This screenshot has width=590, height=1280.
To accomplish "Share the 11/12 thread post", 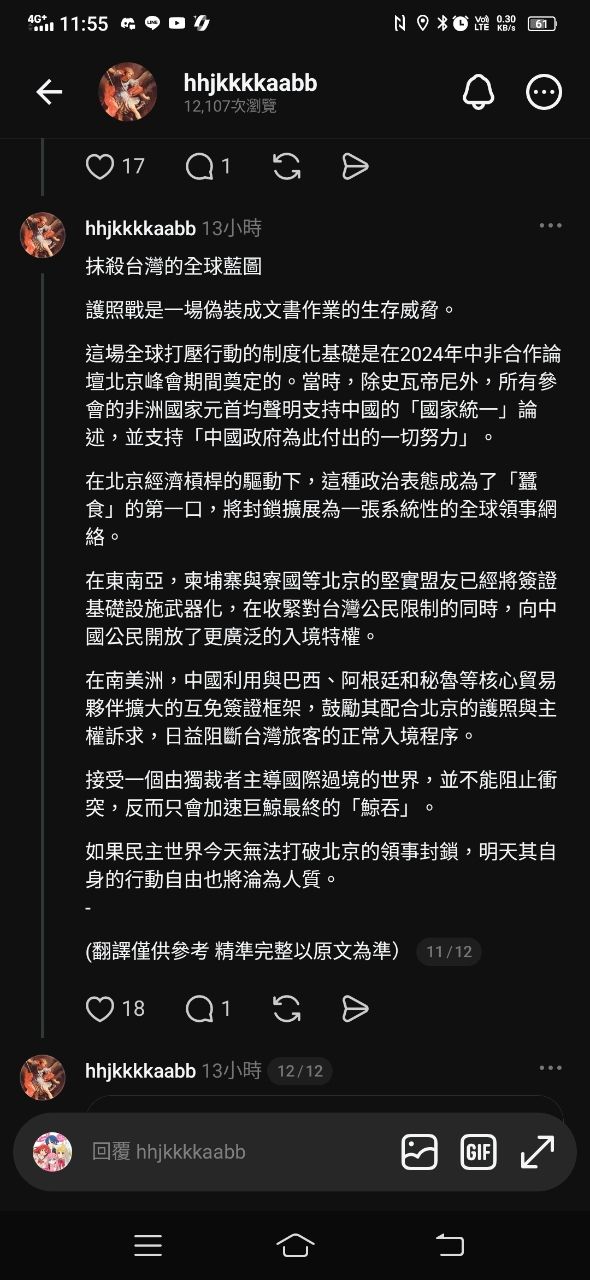I will (x=355, y=1008).
